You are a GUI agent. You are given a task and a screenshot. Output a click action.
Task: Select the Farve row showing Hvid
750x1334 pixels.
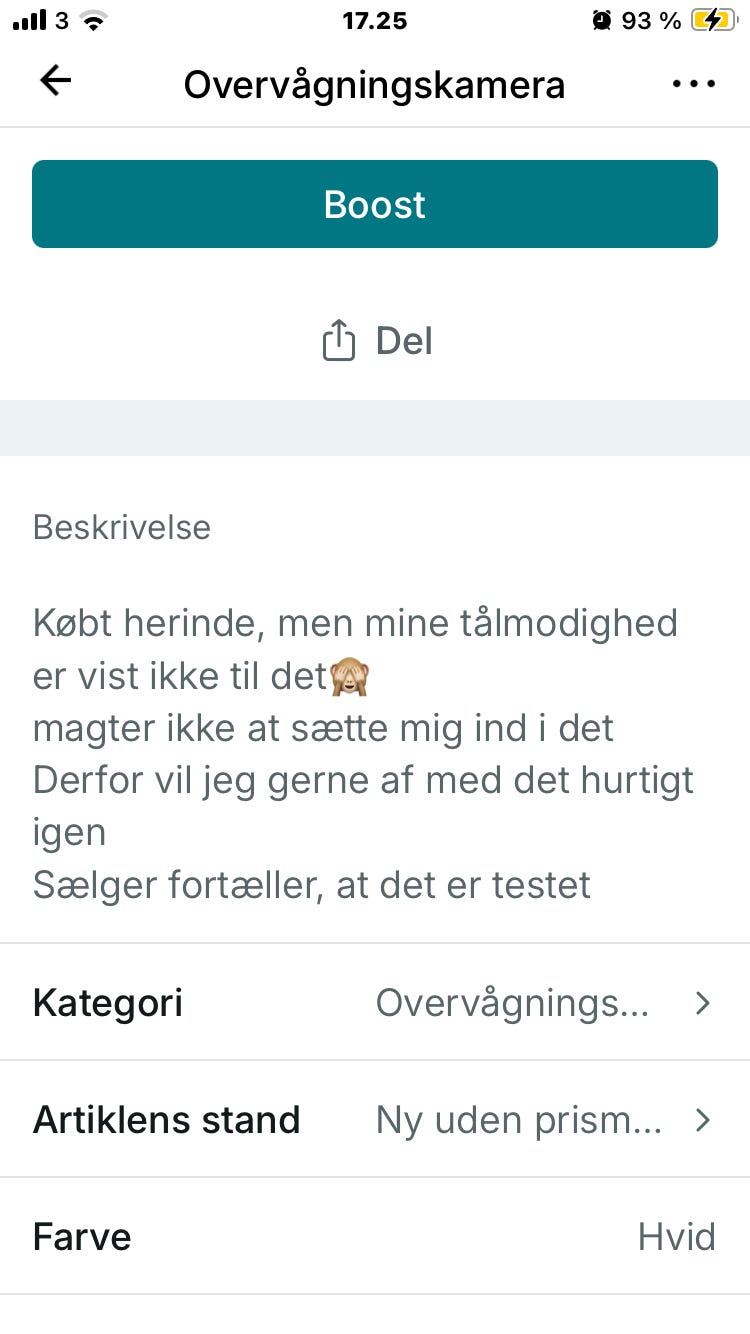click(375, 1236)
